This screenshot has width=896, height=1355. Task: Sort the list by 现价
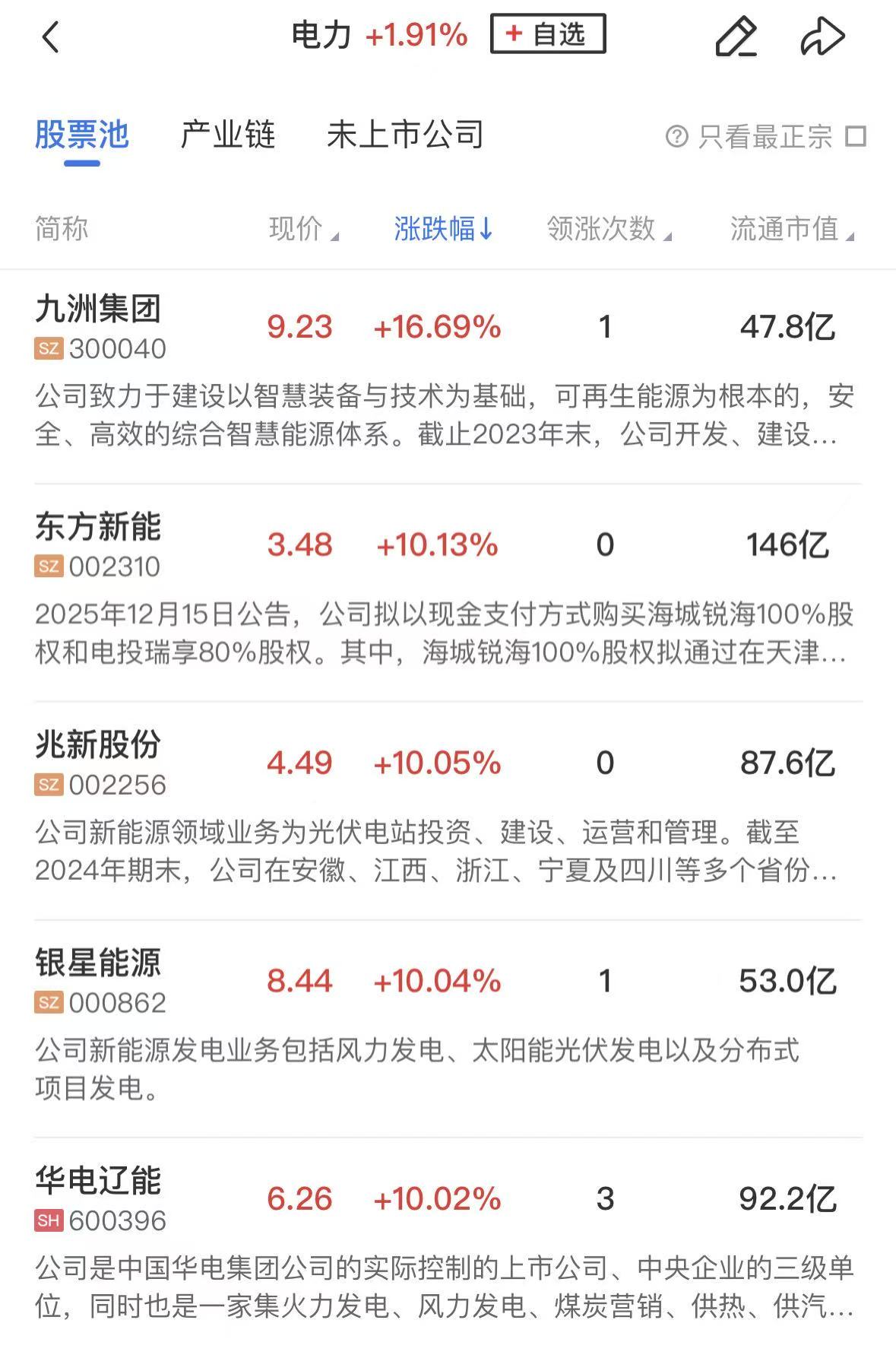tap(303, 229)
